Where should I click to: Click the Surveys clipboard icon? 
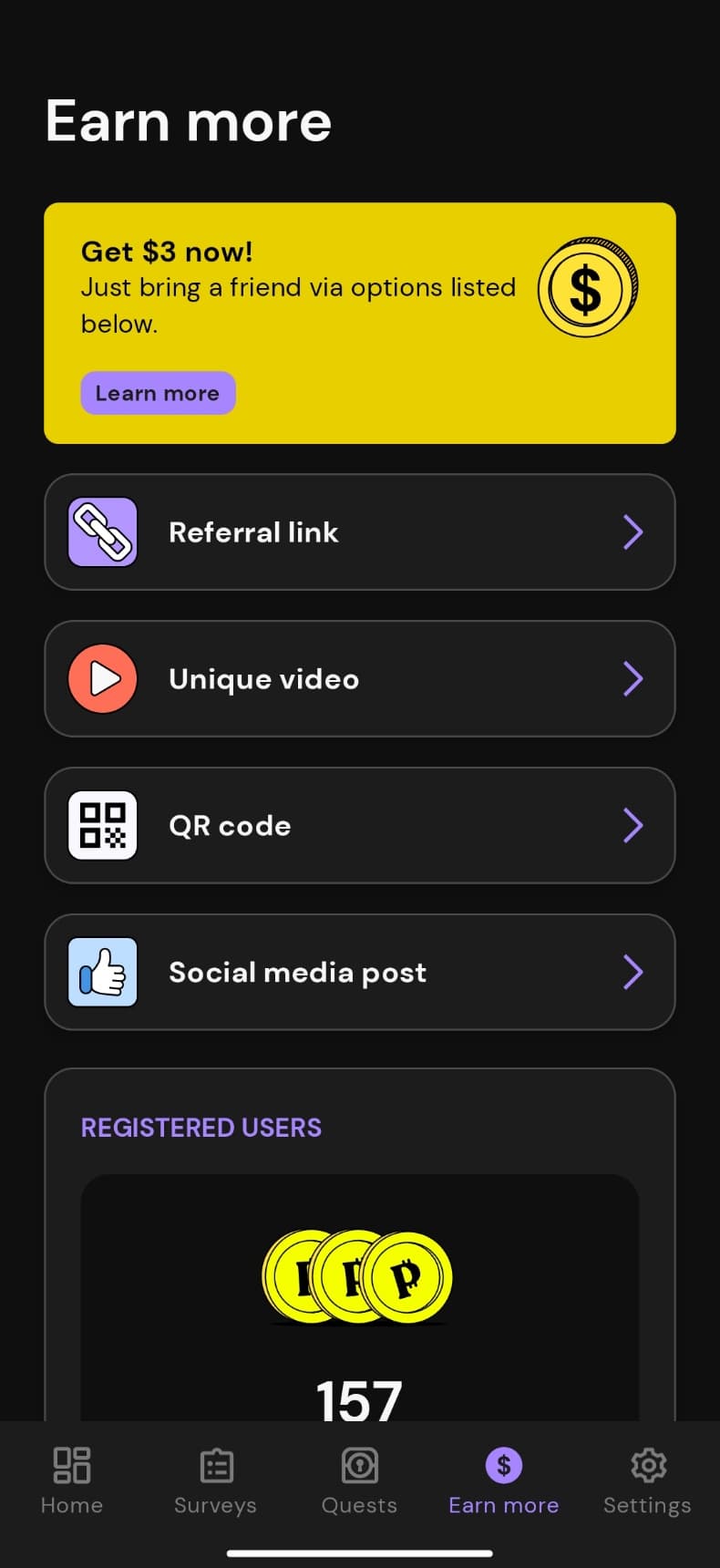pos(215,1465)
